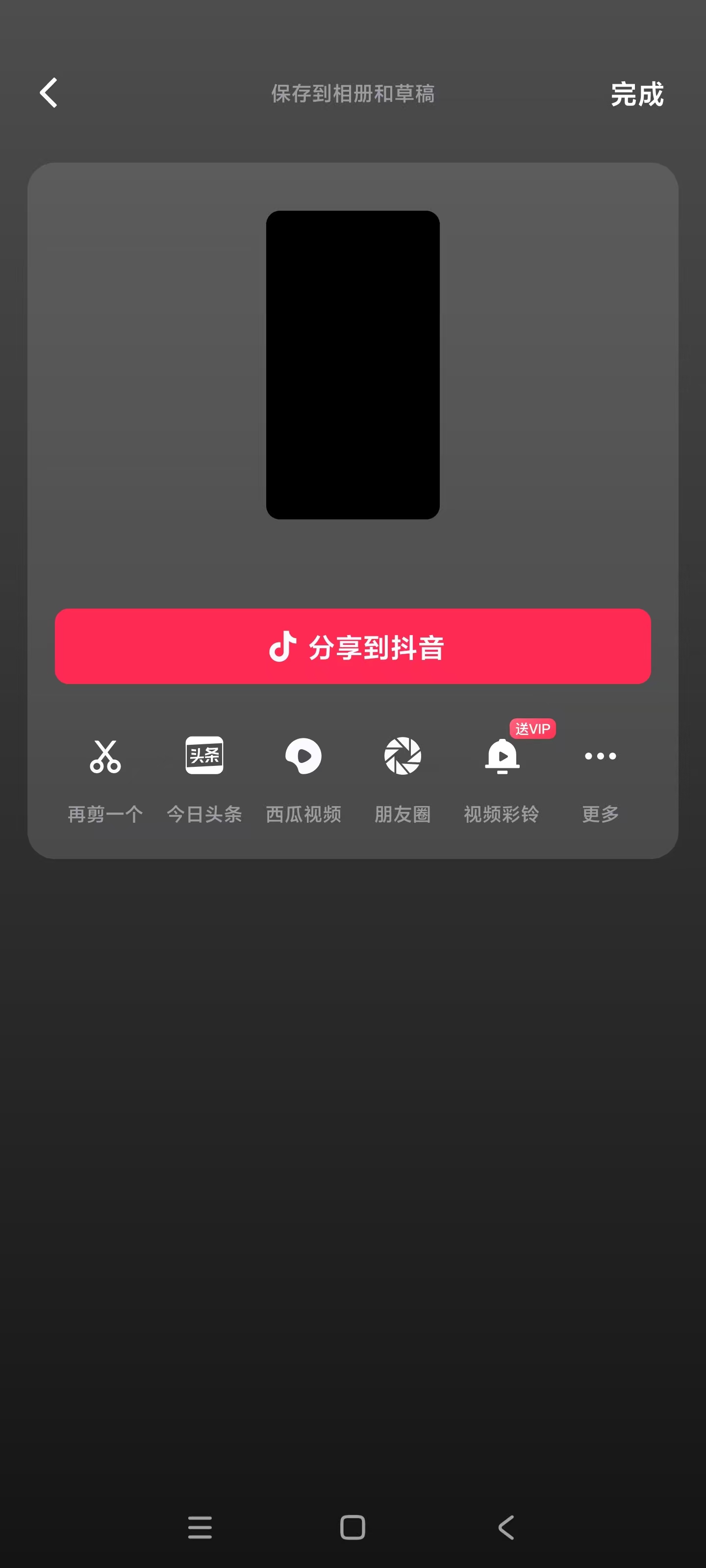Go to the system home screen

353,1527
